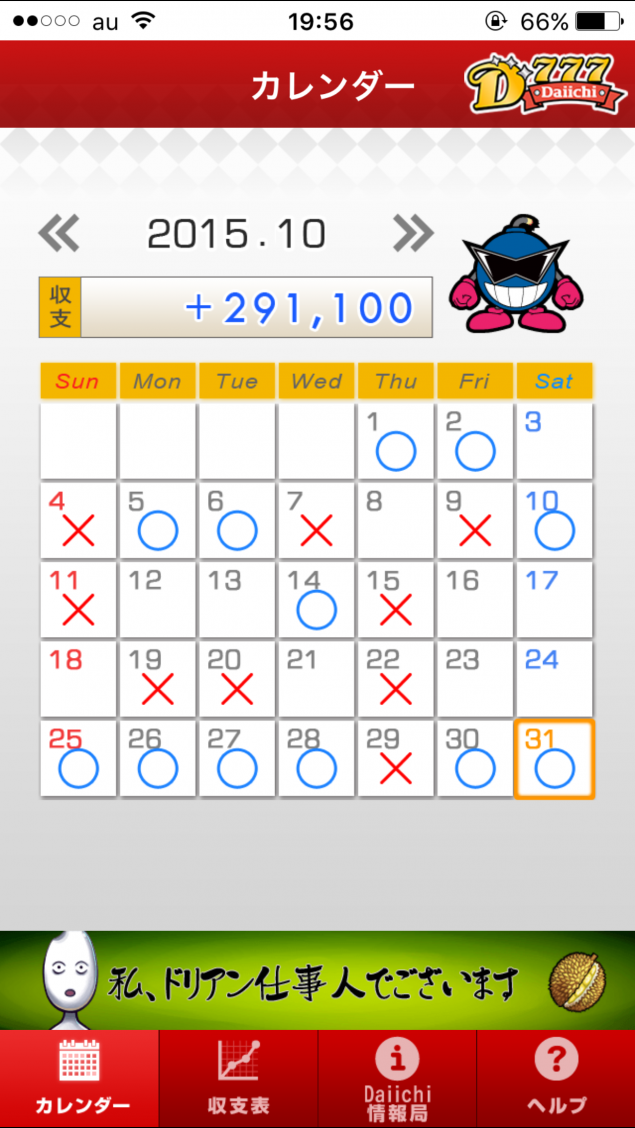Select October 10 date cell
Viewport: 635px width, 1128px height.
click(x=555, y=520)
